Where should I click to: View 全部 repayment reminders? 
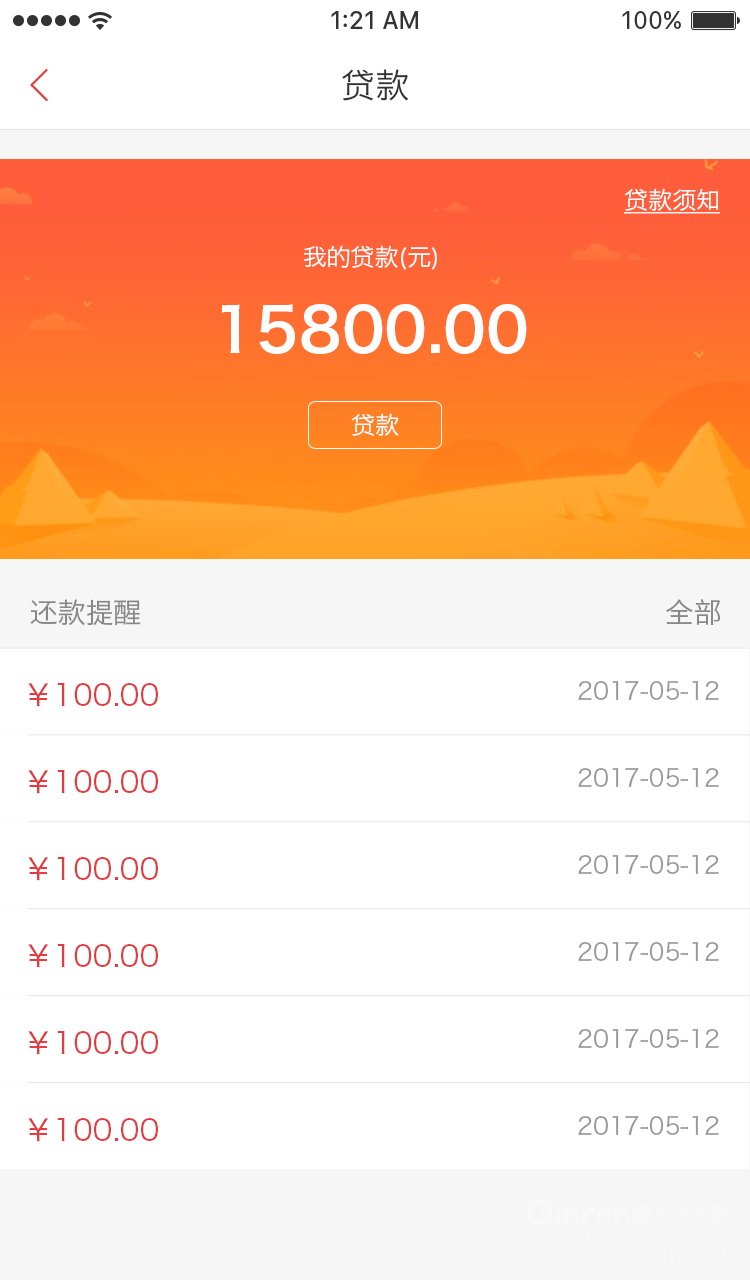tap(693, 612)
